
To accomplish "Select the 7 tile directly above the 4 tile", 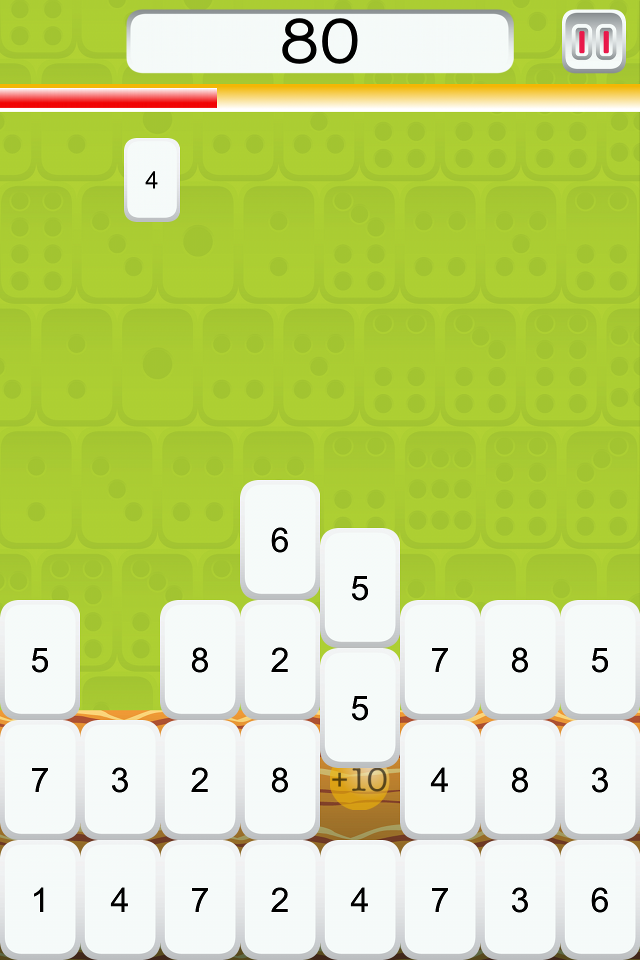I will (440, 659).
